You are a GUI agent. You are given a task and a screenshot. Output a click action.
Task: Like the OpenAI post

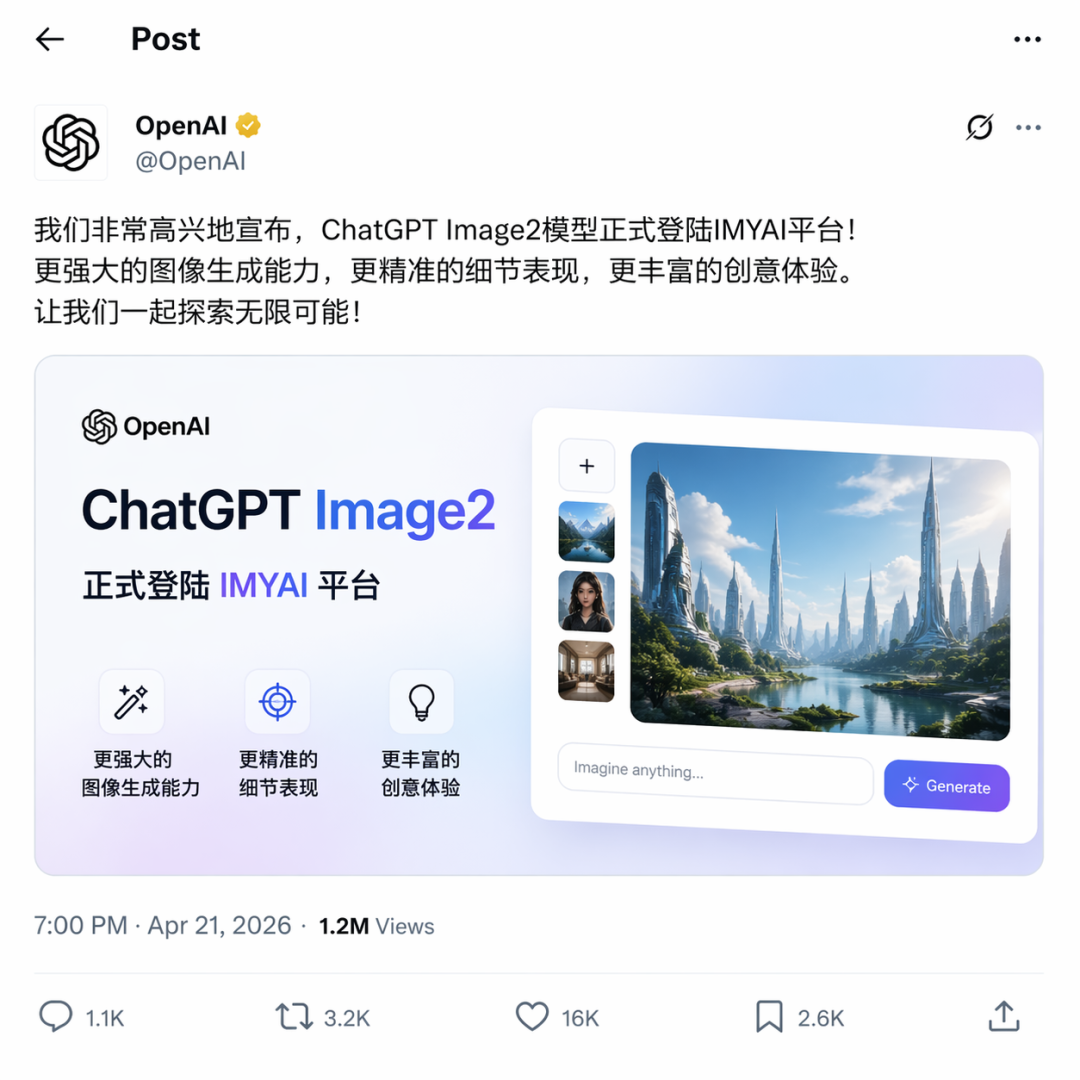532,1017
